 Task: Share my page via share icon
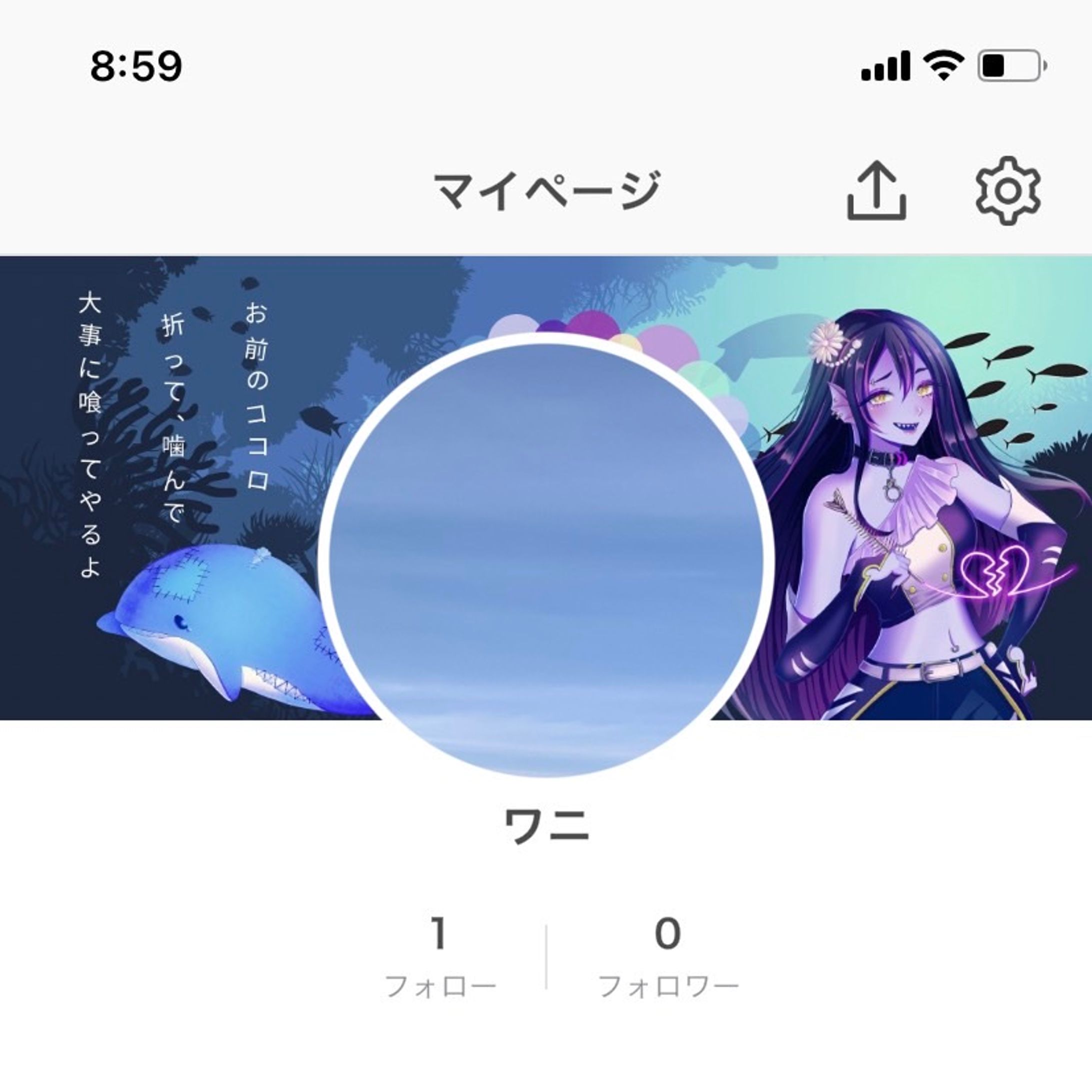click(876, 190)
